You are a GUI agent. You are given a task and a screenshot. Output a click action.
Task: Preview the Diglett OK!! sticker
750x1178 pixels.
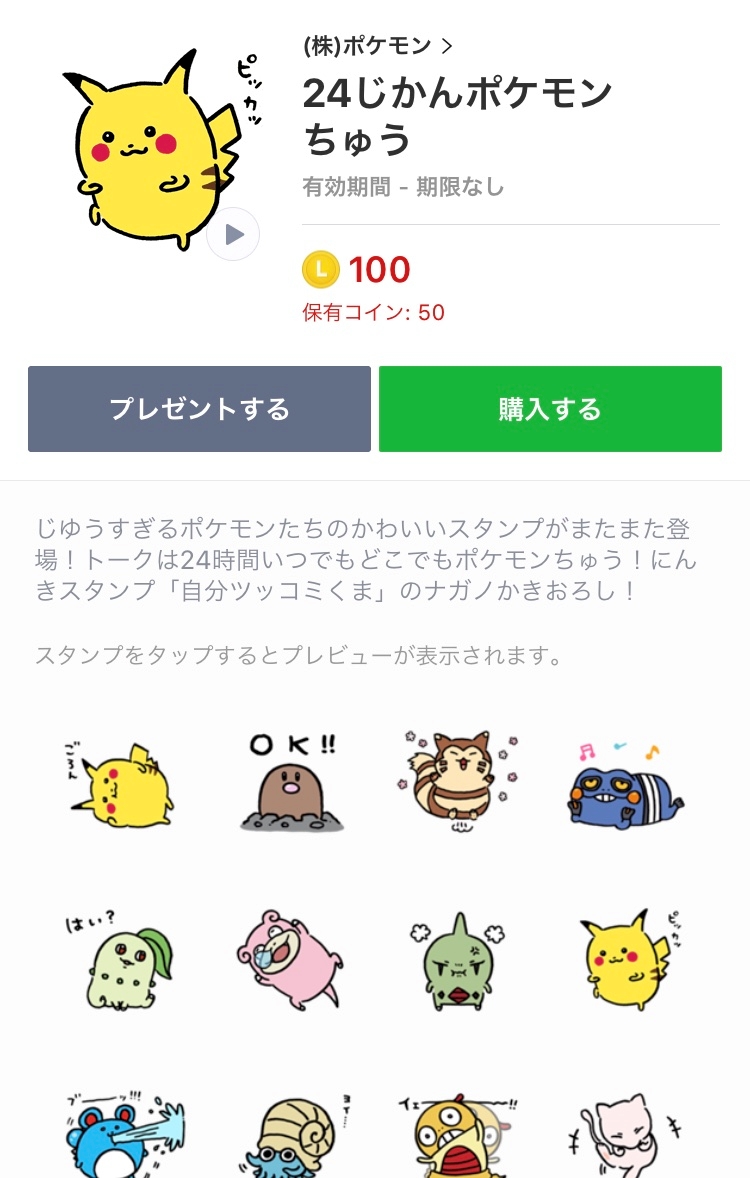(x=292, y=783)
